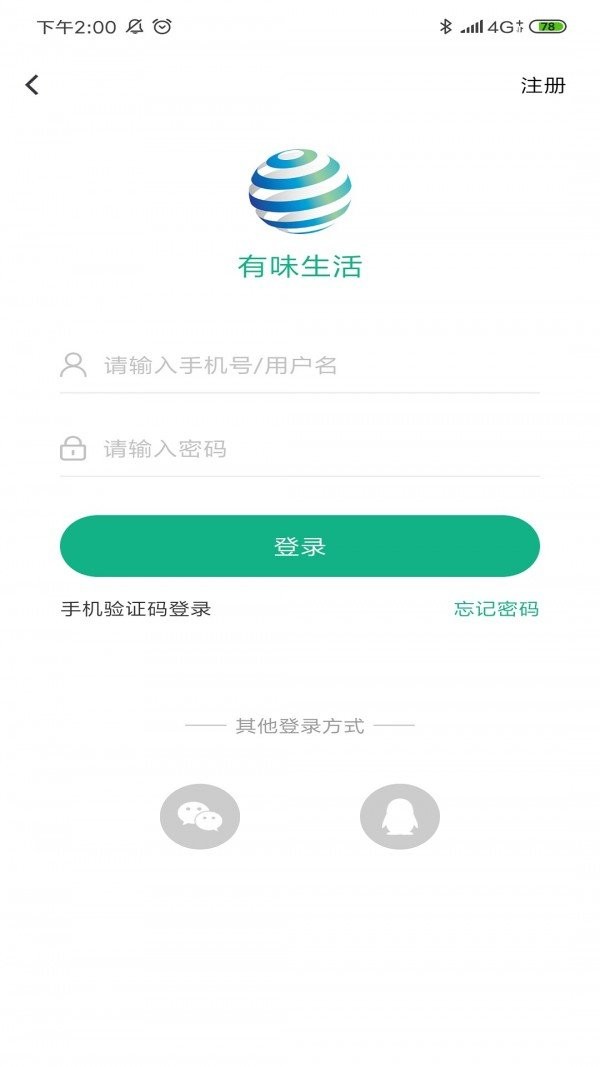This screenshot has height=1067, width=600.
Task: Log in with QQ penguin icon
Action: (400, 816)
